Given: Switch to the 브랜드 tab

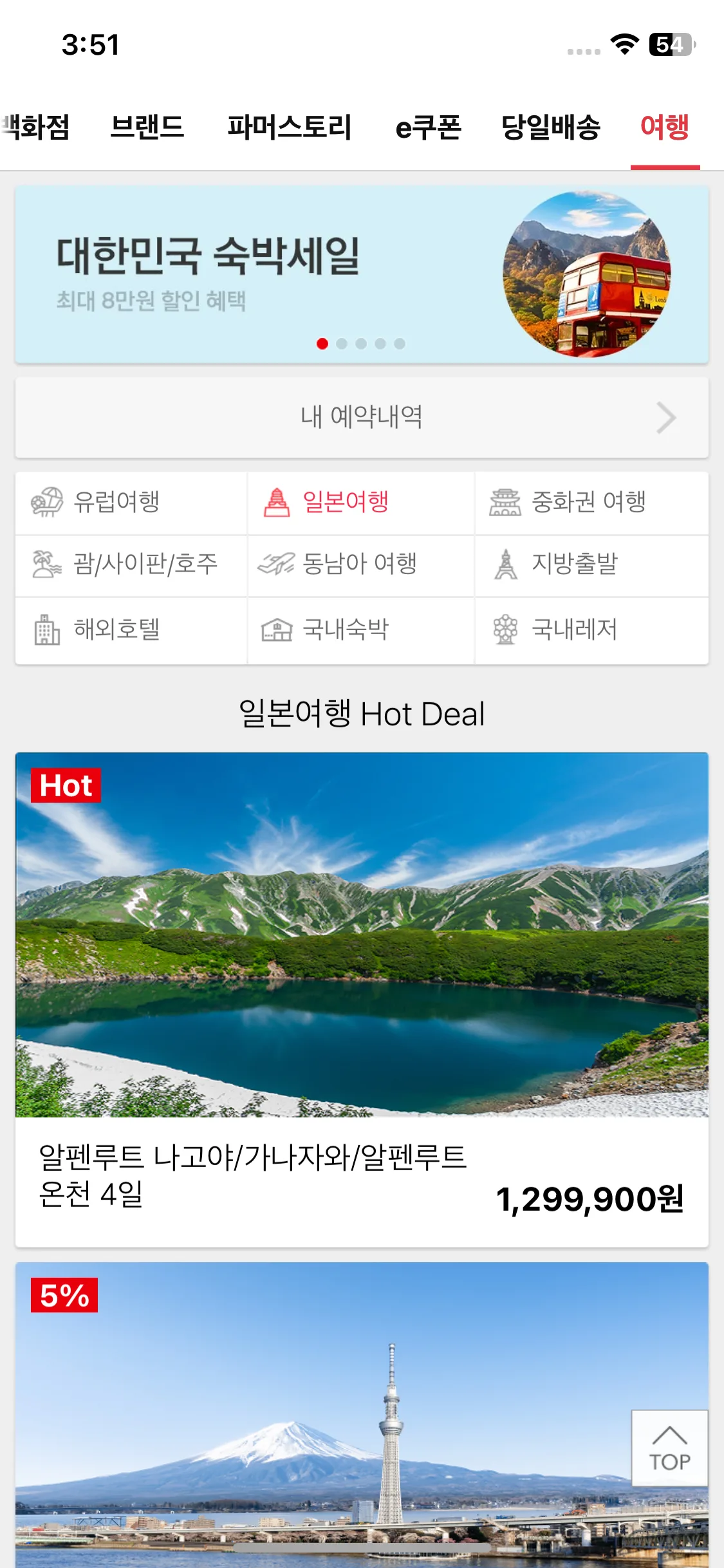Looking at the screenshot, I should (x=147, y=127).
